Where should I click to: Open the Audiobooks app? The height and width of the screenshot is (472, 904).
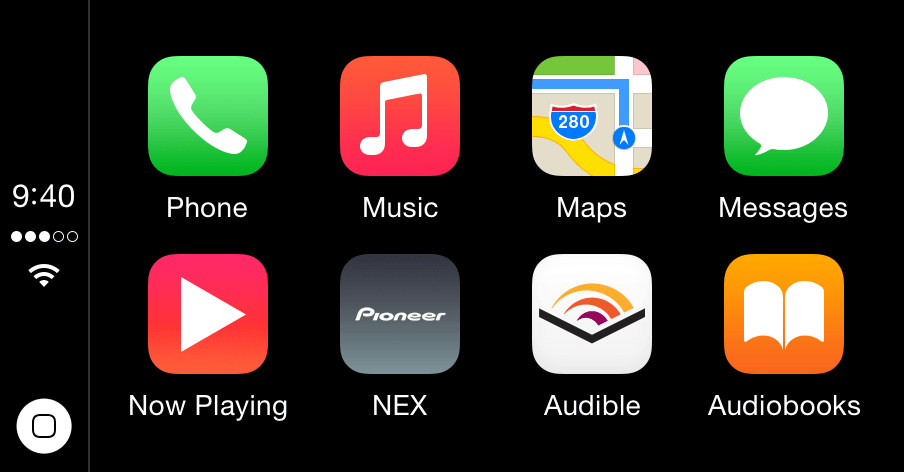click(783, 314)
